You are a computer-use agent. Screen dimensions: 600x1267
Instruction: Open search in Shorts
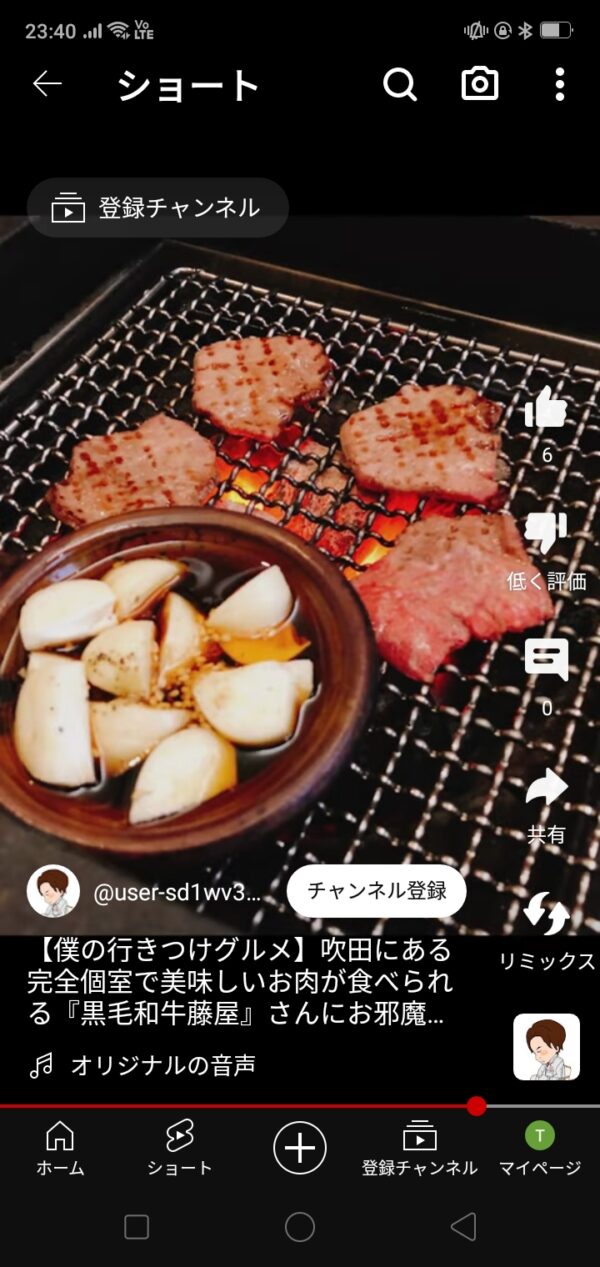coord(400,85)
